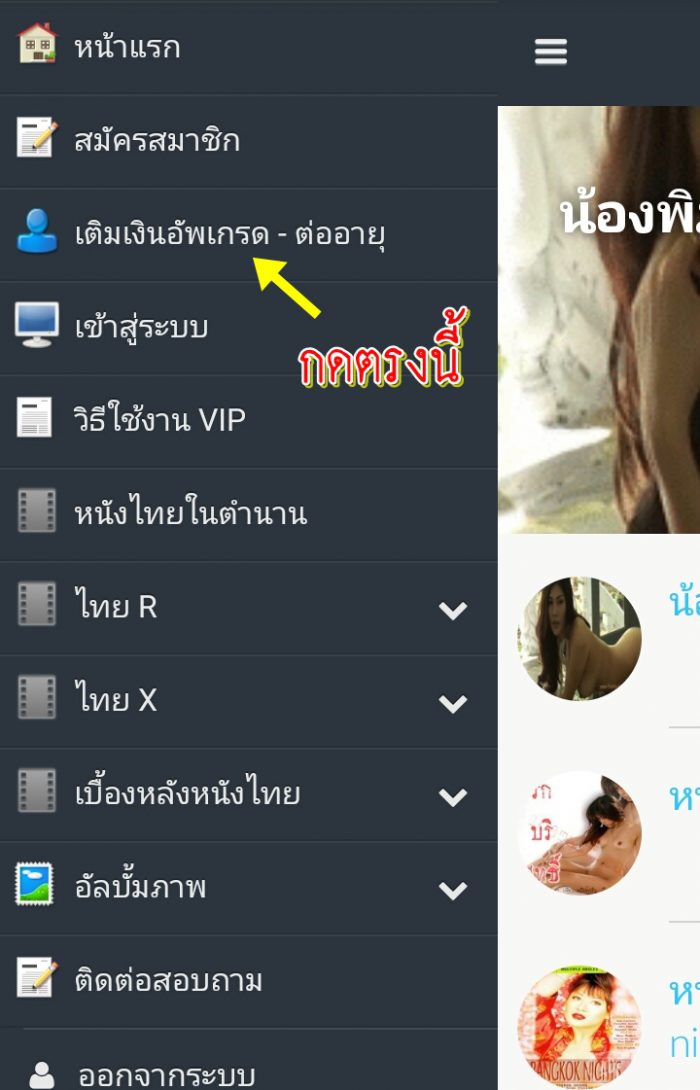Expand the อัลบั้มภาพ submenu
This screenshot has width=700, height=1090.
click(452, 889)
